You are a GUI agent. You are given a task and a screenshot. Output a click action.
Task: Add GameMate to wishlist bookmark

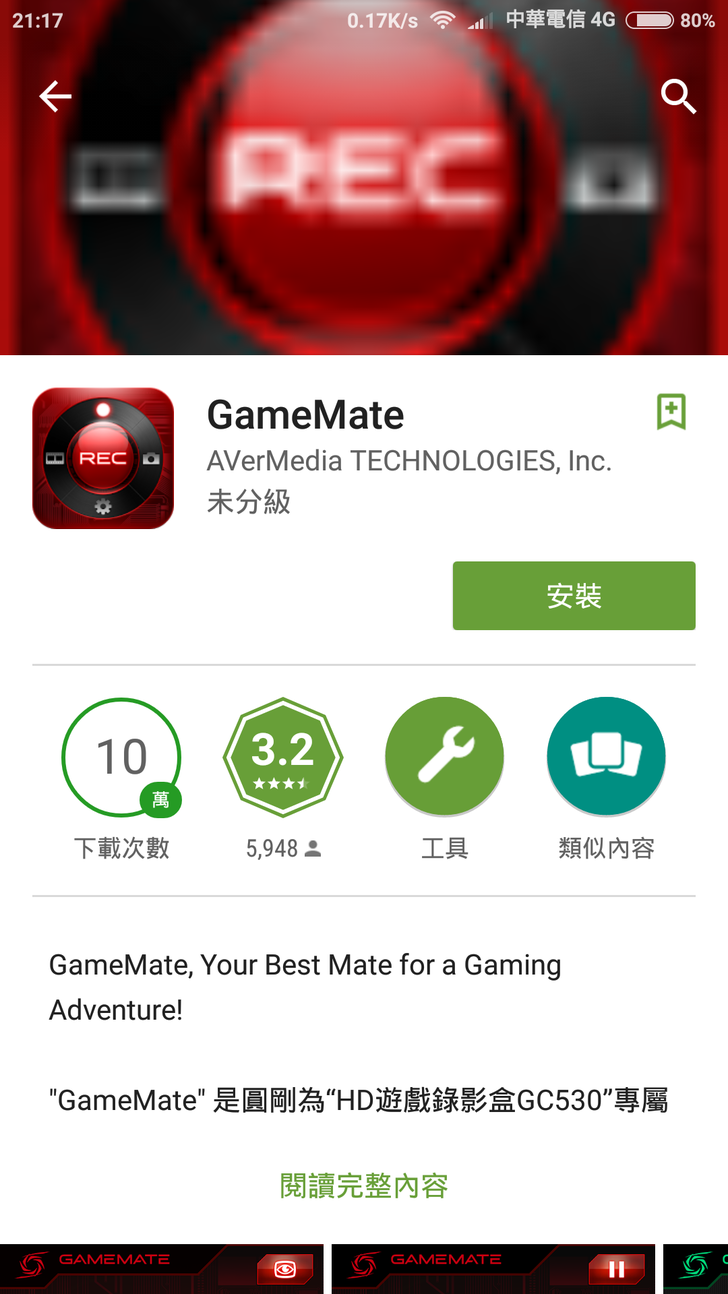tap(671, 412)
